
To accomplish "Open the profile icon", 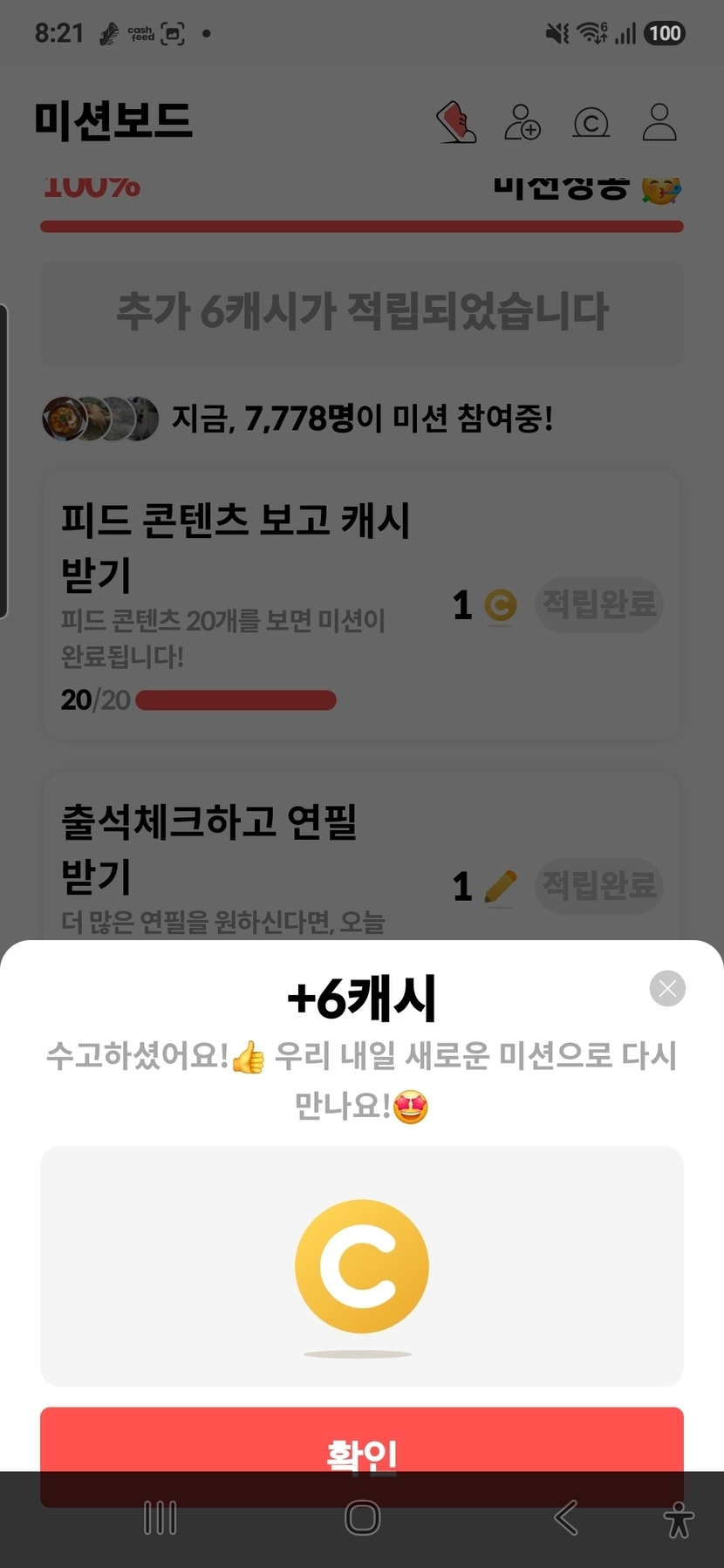I will click(659, 122).
